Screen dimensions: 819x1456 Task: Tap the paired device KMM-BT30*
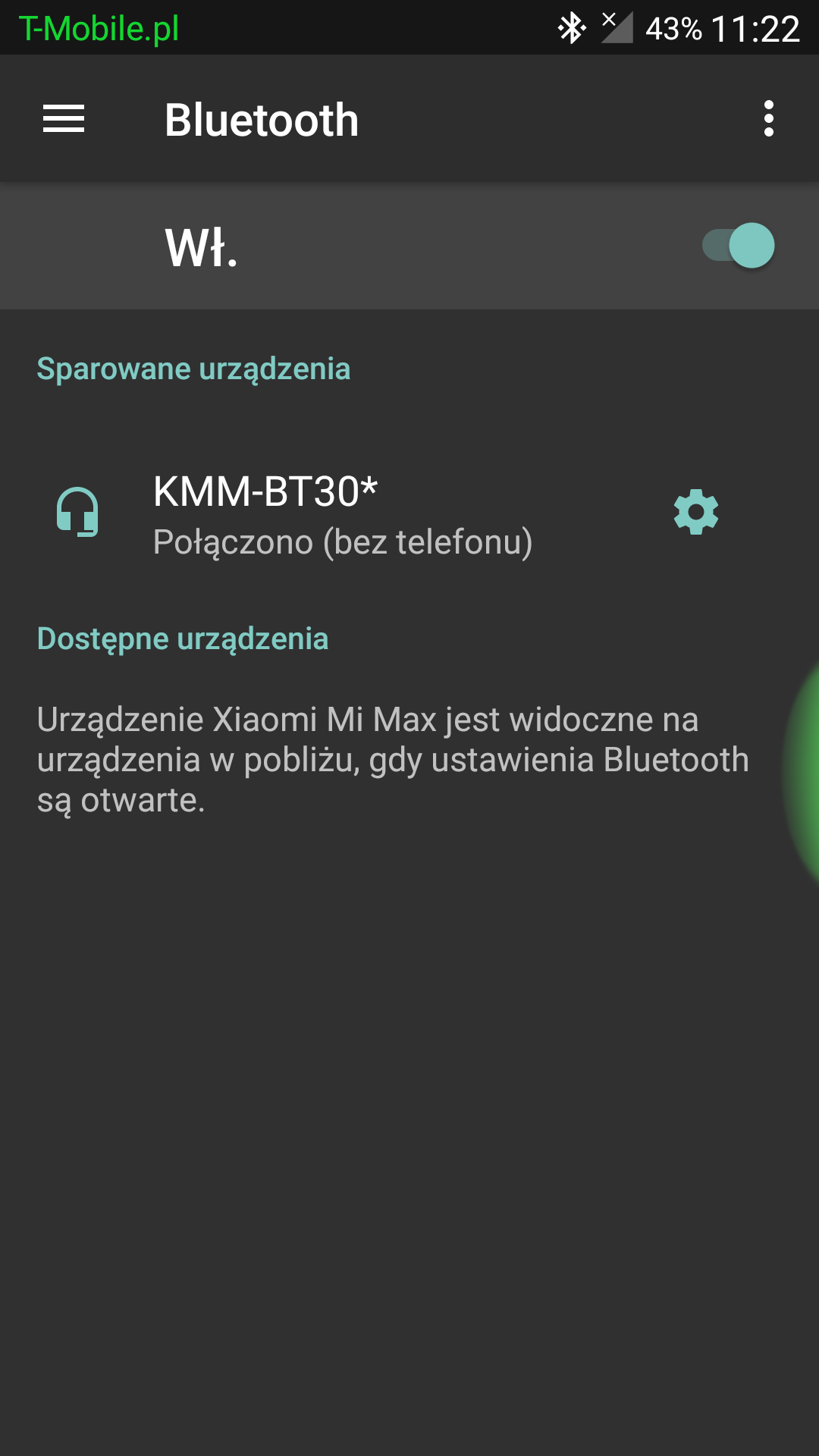pos(341,513)
